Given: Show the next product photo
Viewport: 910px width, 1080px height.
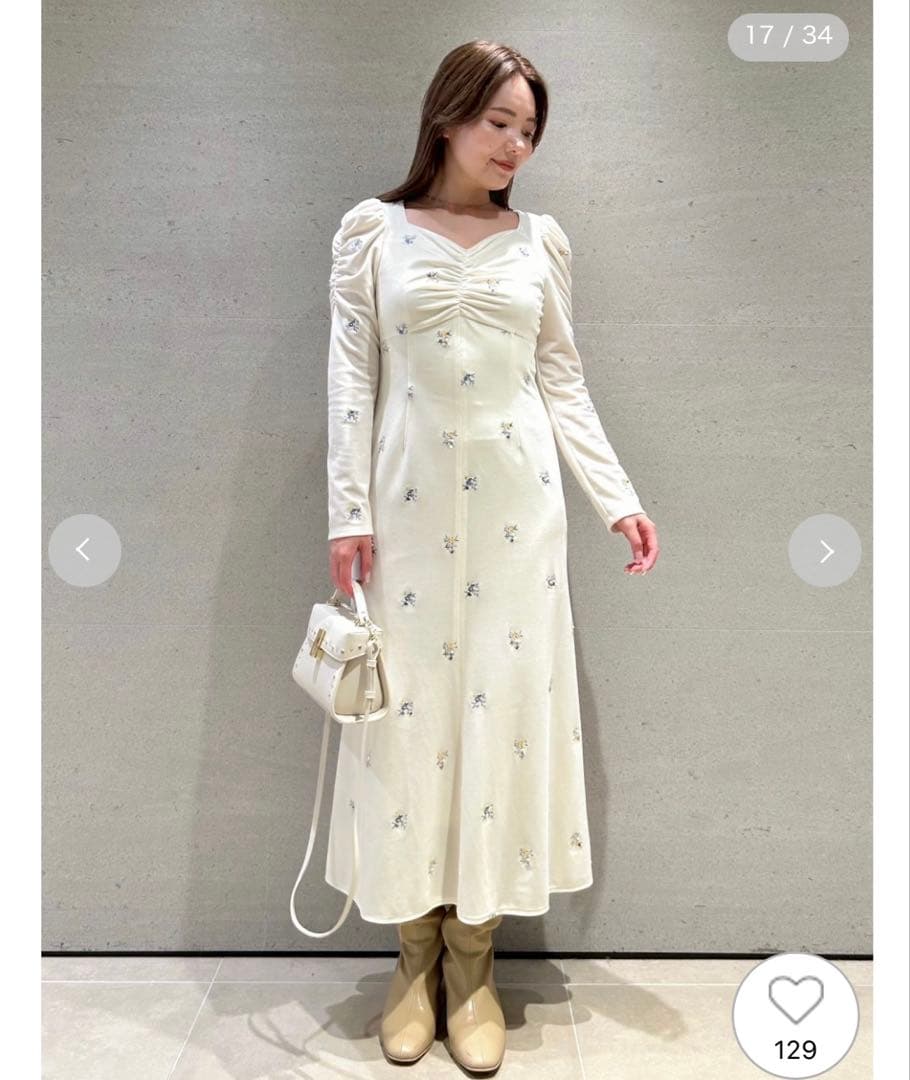Looking at the screenshot, I should pos(825,550).
